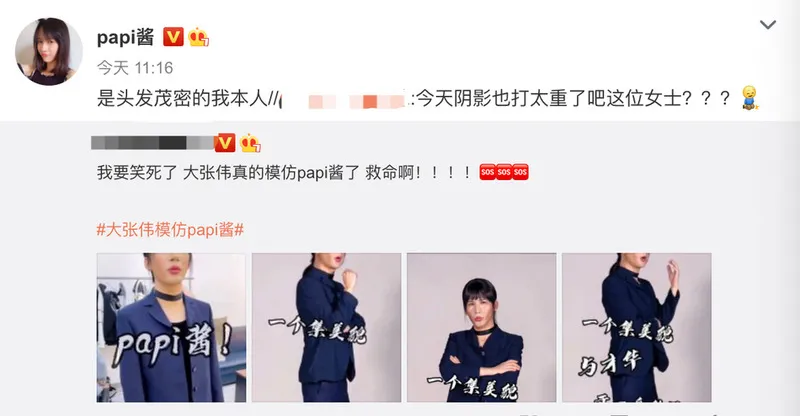
Task: Open the #大张伟模仿papi酱# hashtag
Action: coord(170,229)
